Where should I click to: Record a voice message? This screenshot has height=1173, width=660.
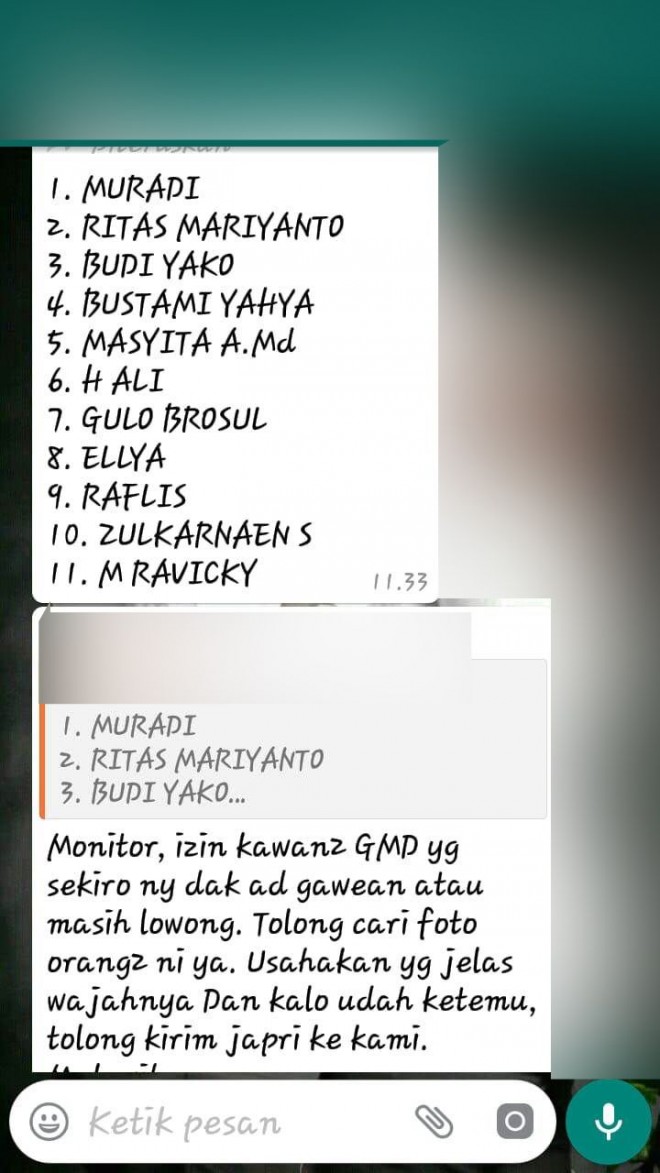[x=608, y=1121]
